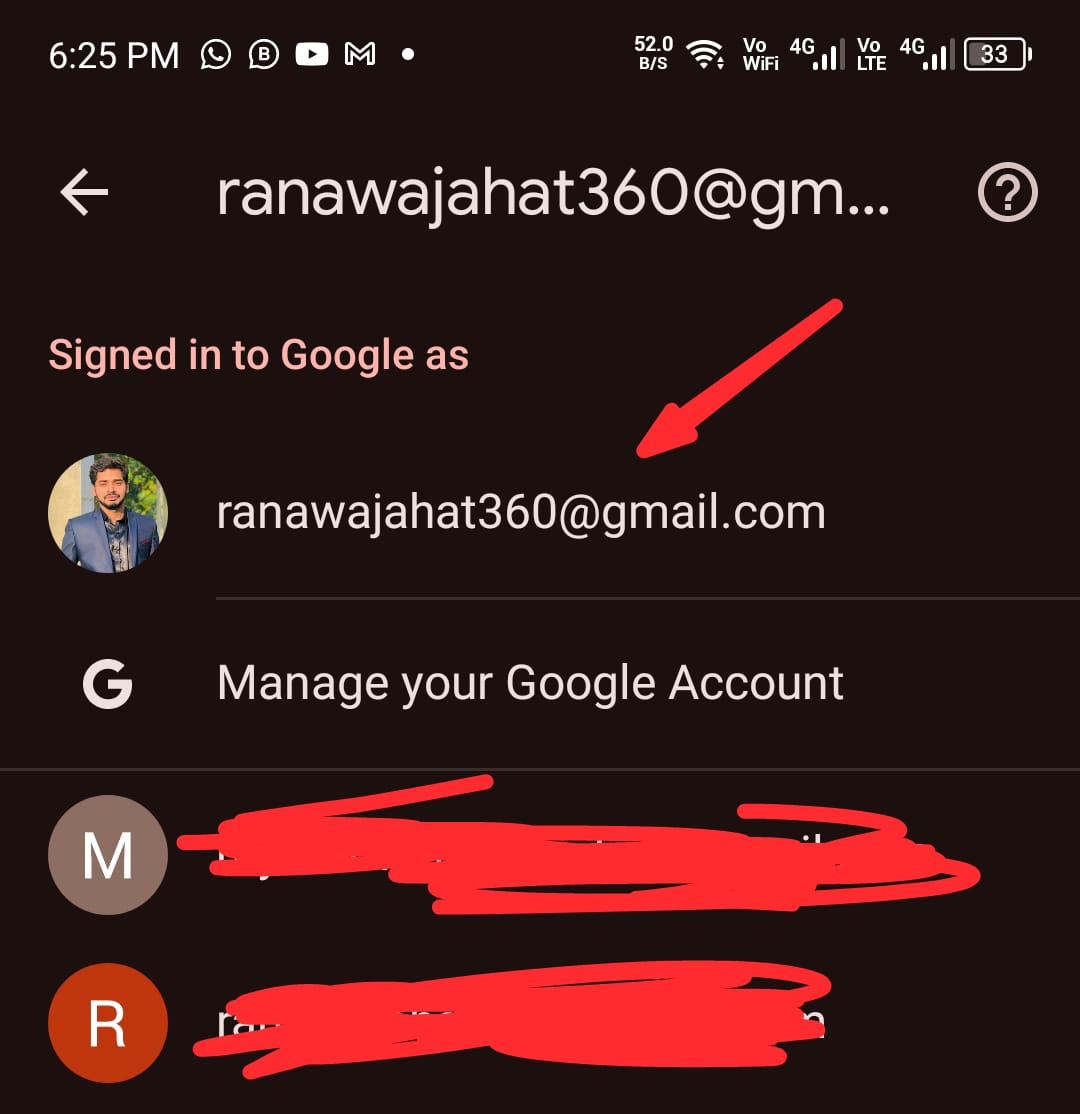The image size is (1080, 1114).
Task: Select the ranawajahat360@gmail.com account row
Action: pos(520,513)
